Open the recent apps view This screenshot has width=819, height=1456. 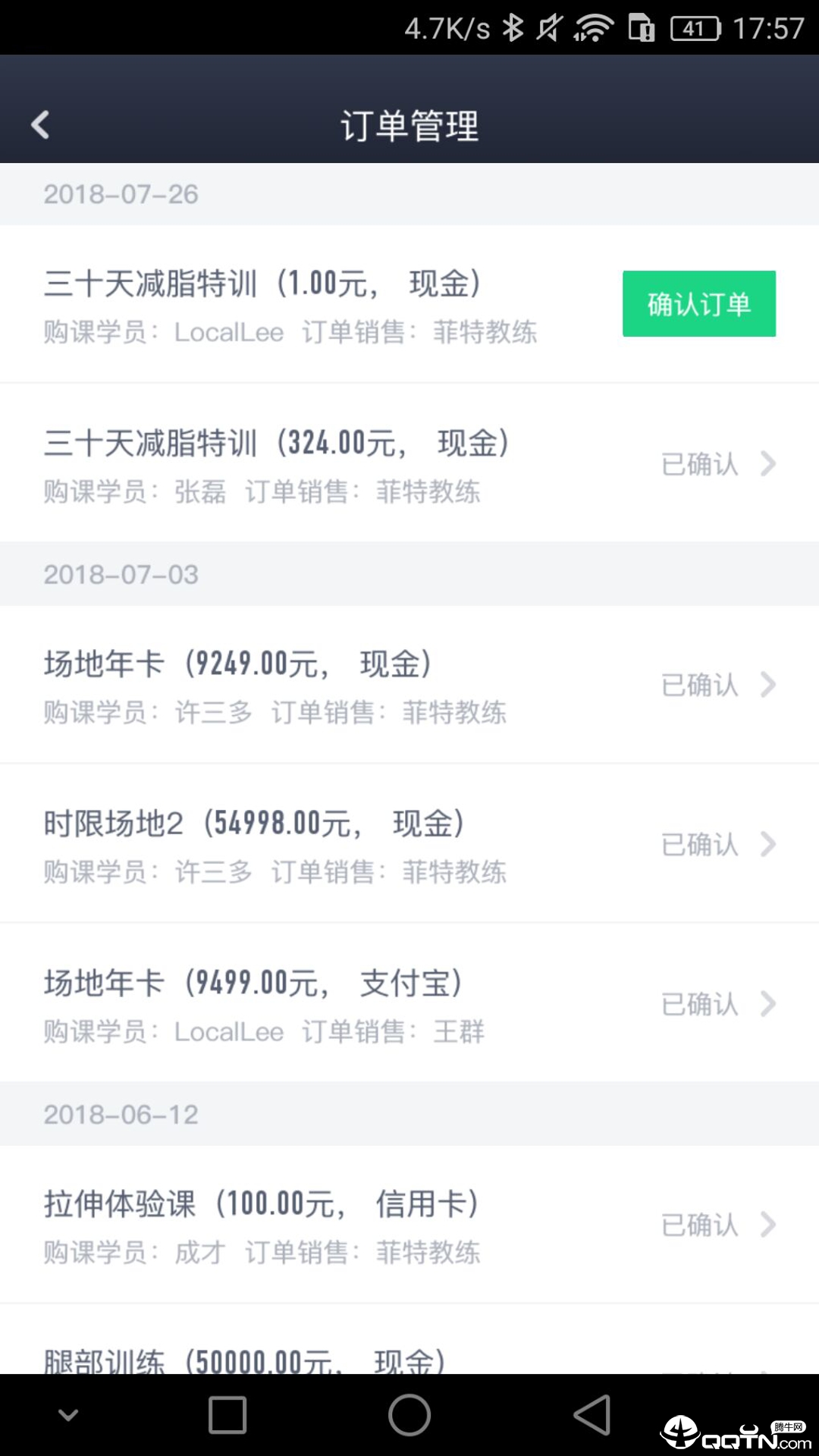click(x=227, y=1415)
